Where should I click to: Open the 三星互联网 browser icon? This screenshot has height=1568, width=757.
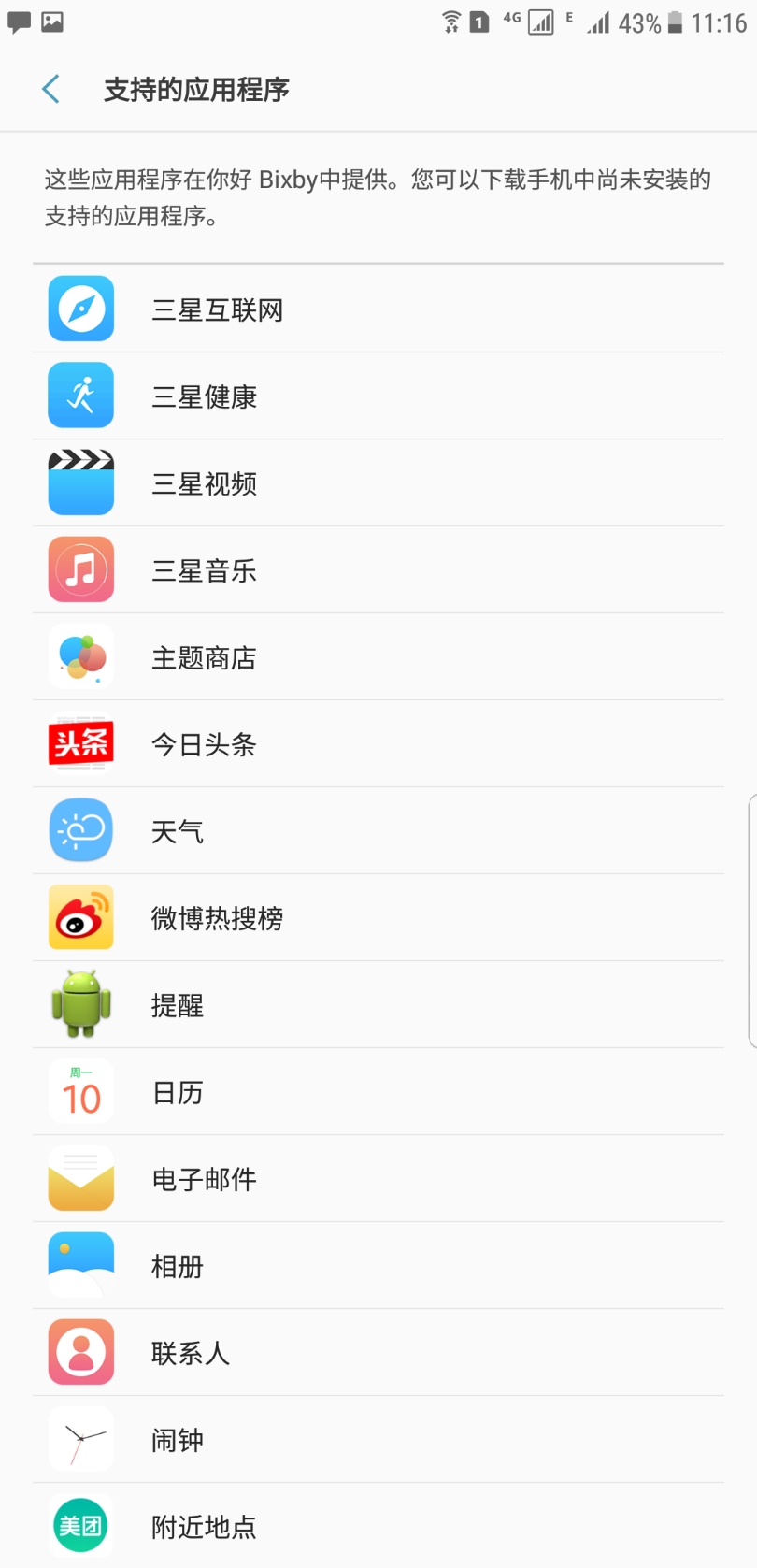click(x=80, y=309)
